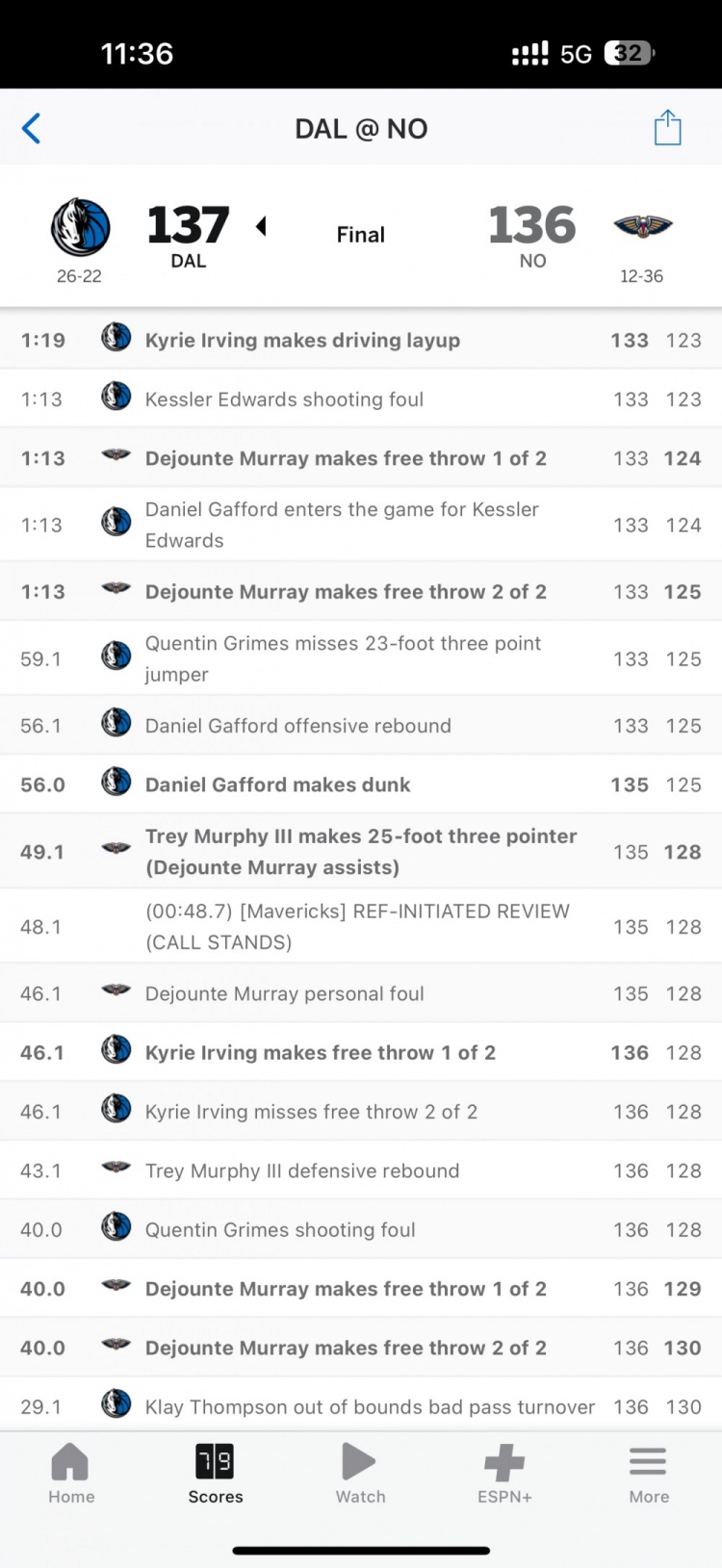
Task: Open the Dallas Mavericks team logo
Action: click(80, 227)
